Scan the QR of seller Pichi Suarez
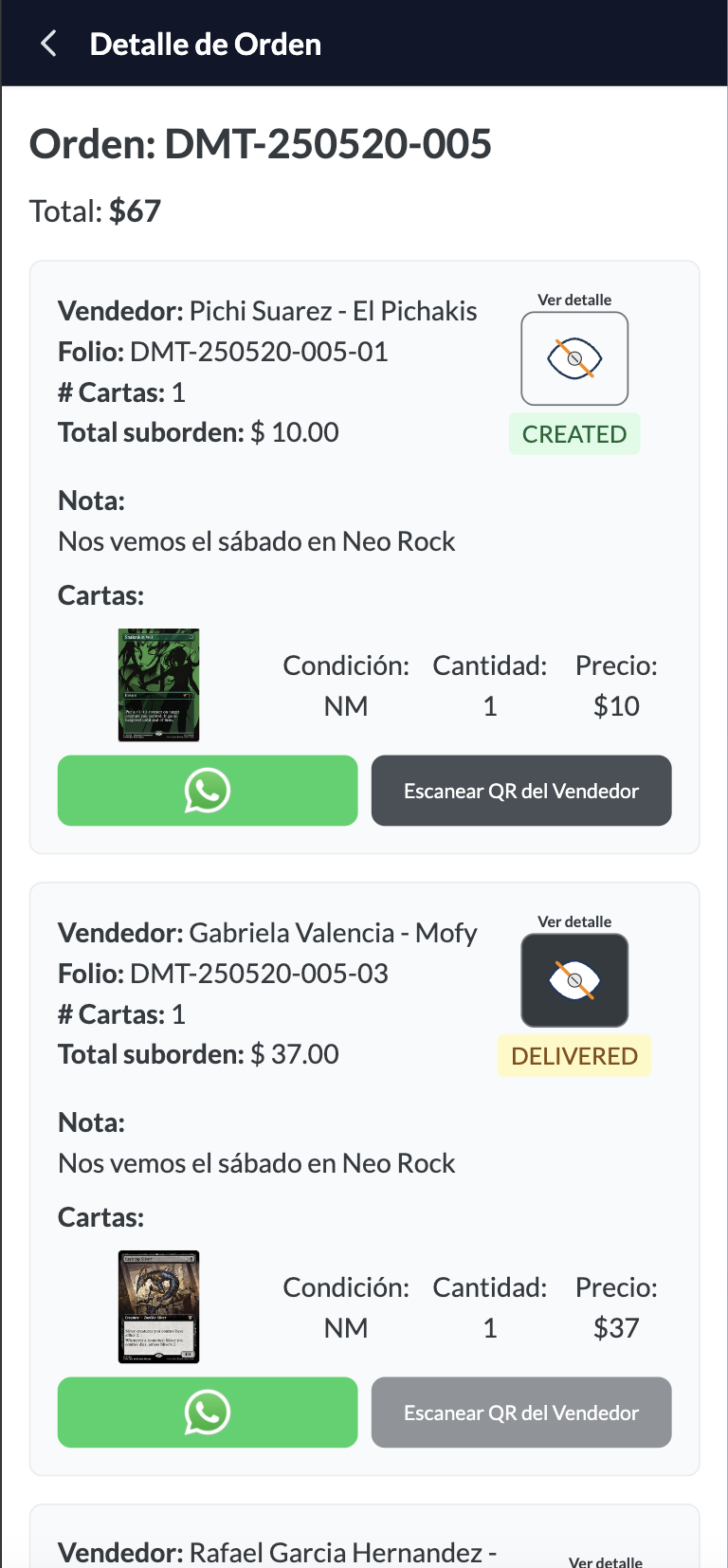 click(x=521, y=791)
